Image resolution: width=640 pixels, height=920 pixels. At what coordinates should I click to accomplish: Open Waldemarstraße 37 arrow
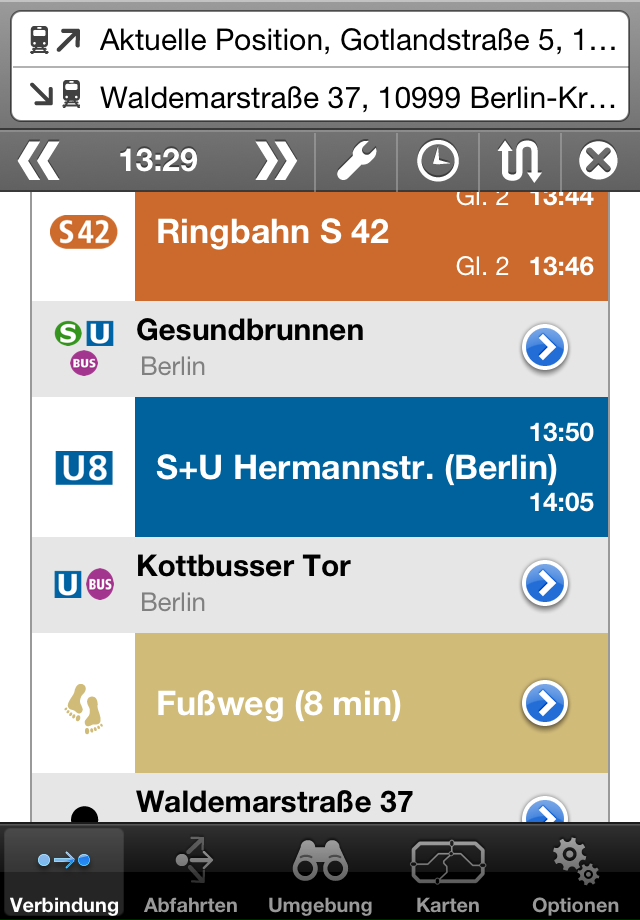(545, 808)
